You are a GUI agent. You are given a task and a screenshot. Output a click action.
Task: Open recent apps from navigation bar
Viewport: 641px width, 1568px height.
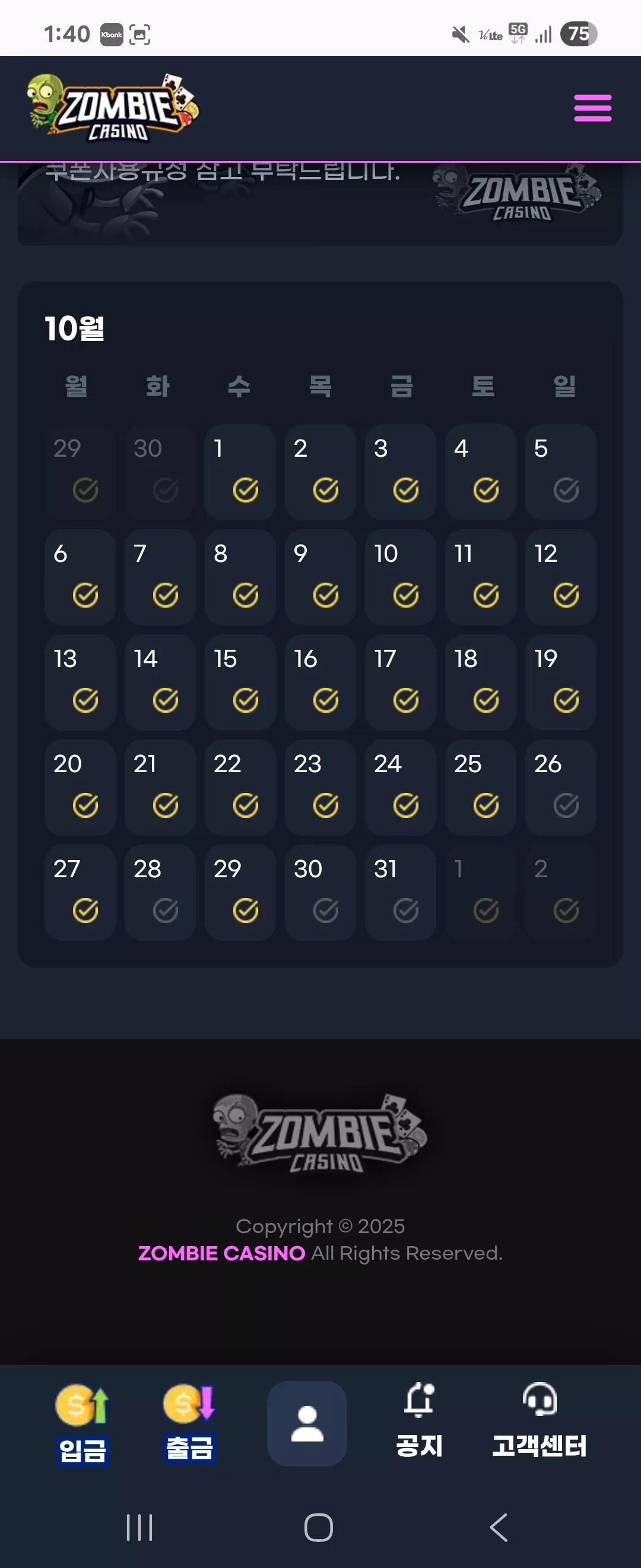(x=139, y=1527)
